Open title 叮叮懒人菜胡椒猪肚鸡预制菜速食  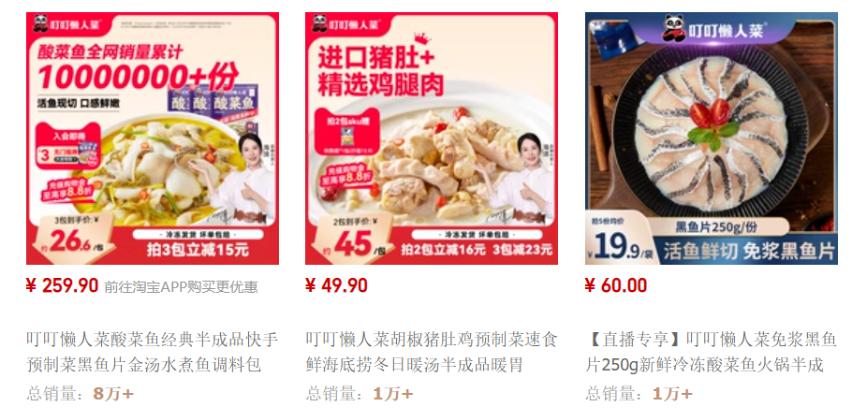pos(431,351)
